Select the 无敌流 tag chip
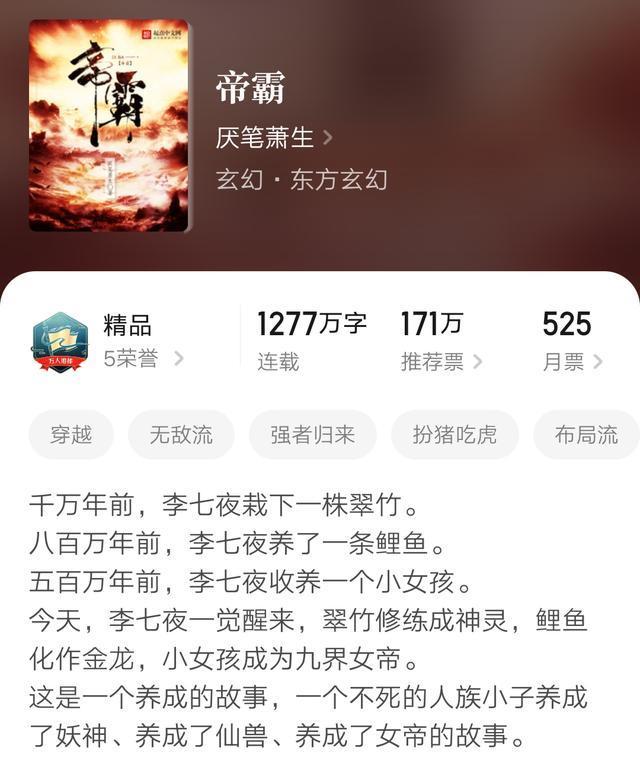640x761 pixels. point(181,435)
